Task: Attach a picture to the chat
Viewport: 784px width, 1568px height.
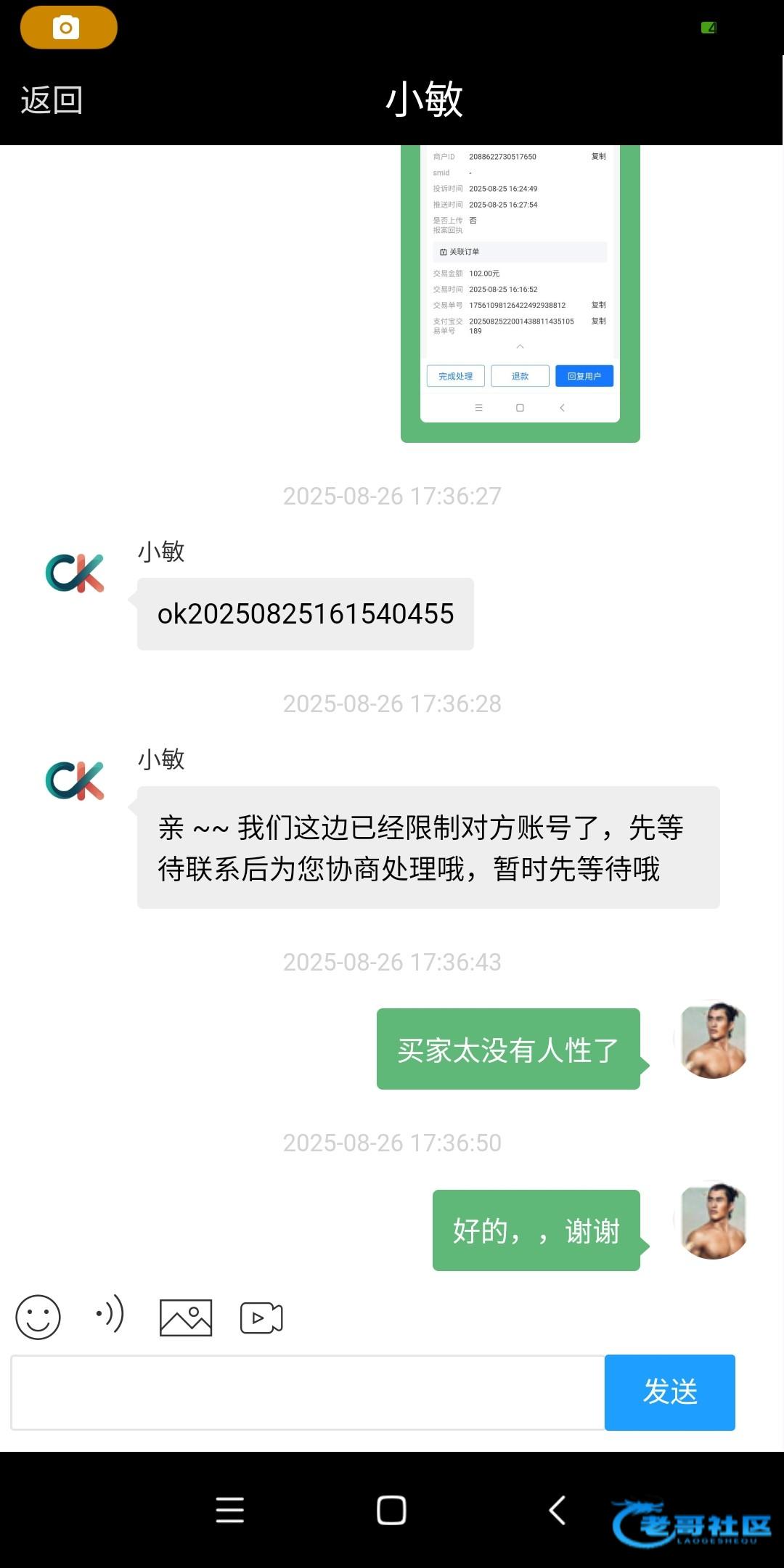Action: click(186, 1318)
